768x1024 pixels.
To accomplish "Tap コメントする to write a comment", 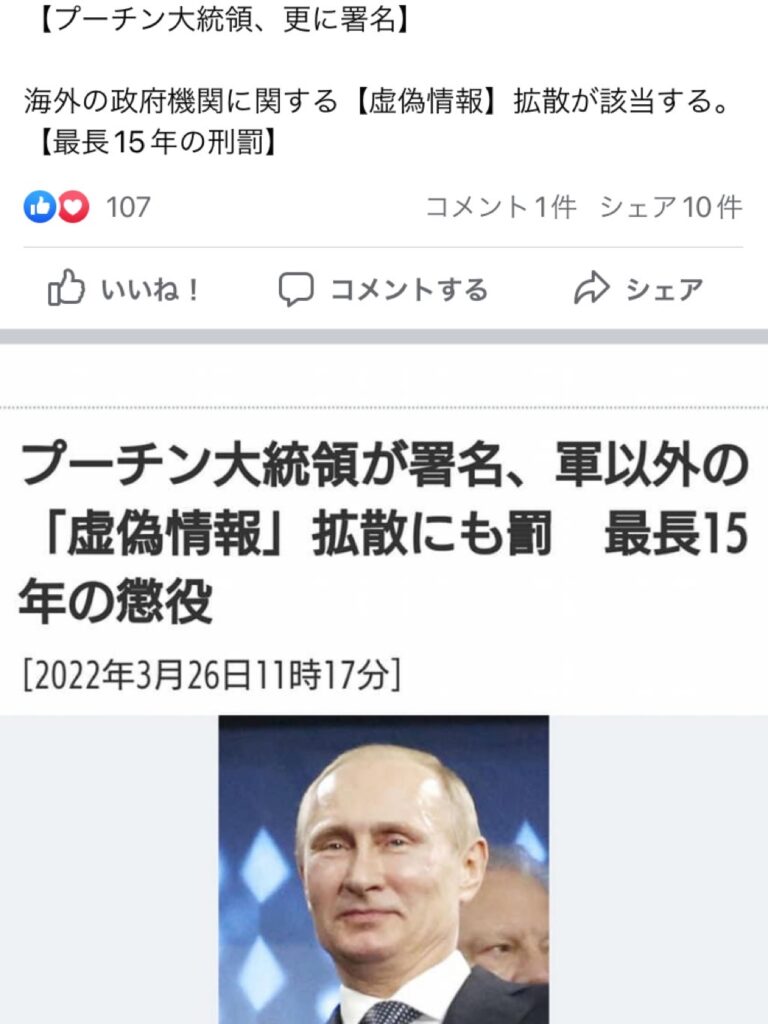I will tap(384, 290).
